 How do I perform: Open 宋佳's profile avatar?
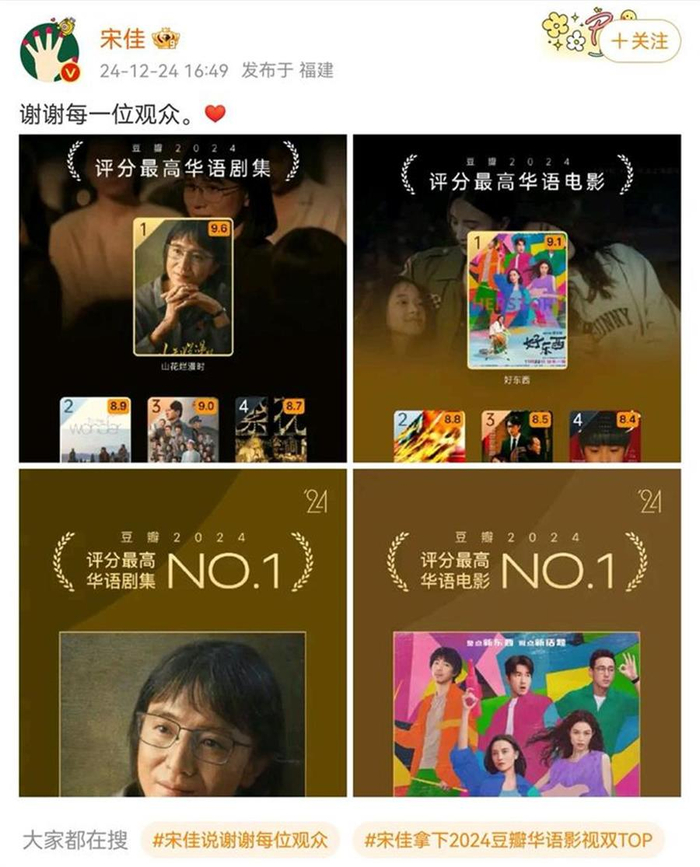(50, 50)
